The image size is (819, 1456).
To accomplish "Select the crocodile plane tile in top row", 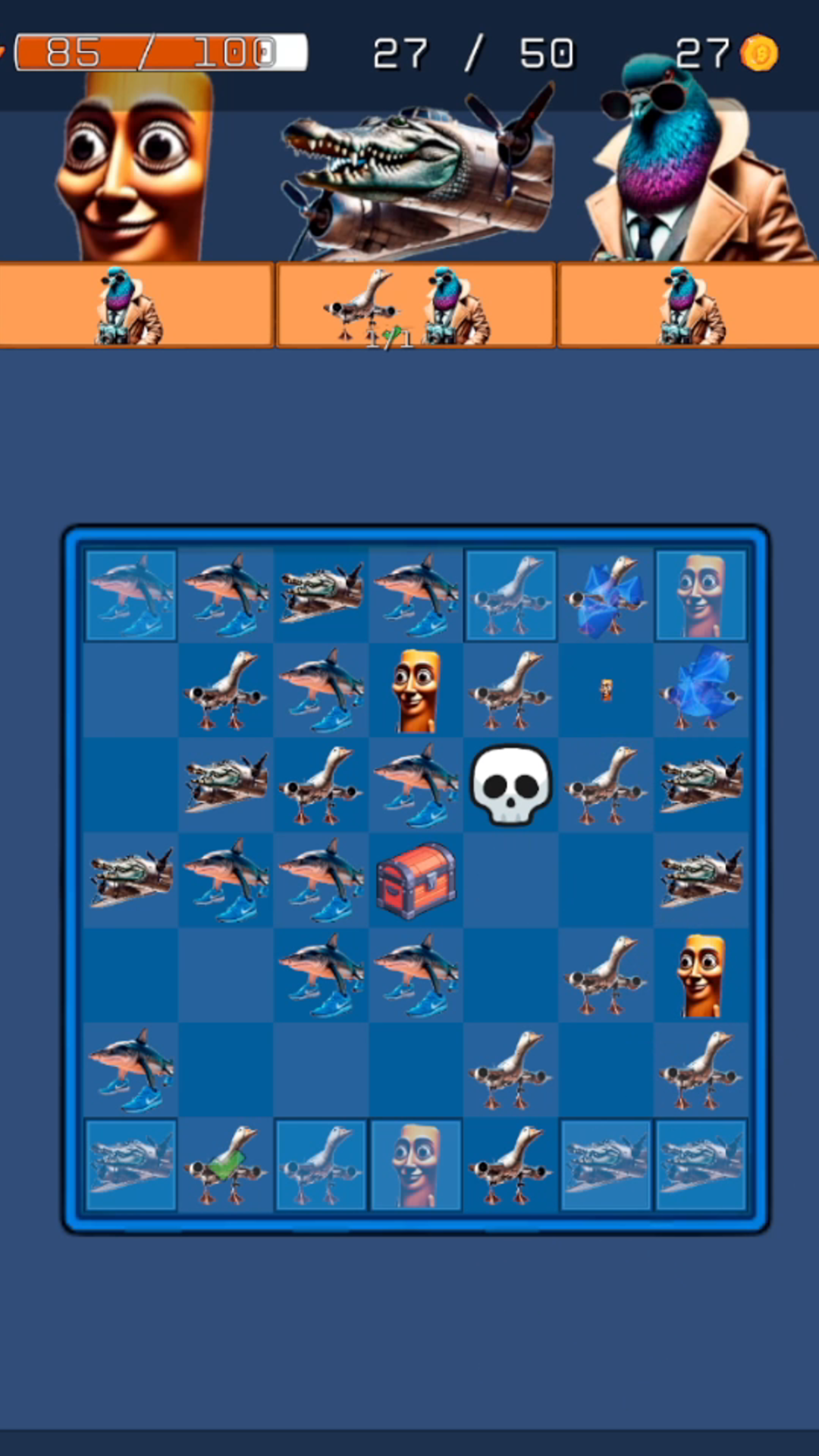I will click(322, 595).
